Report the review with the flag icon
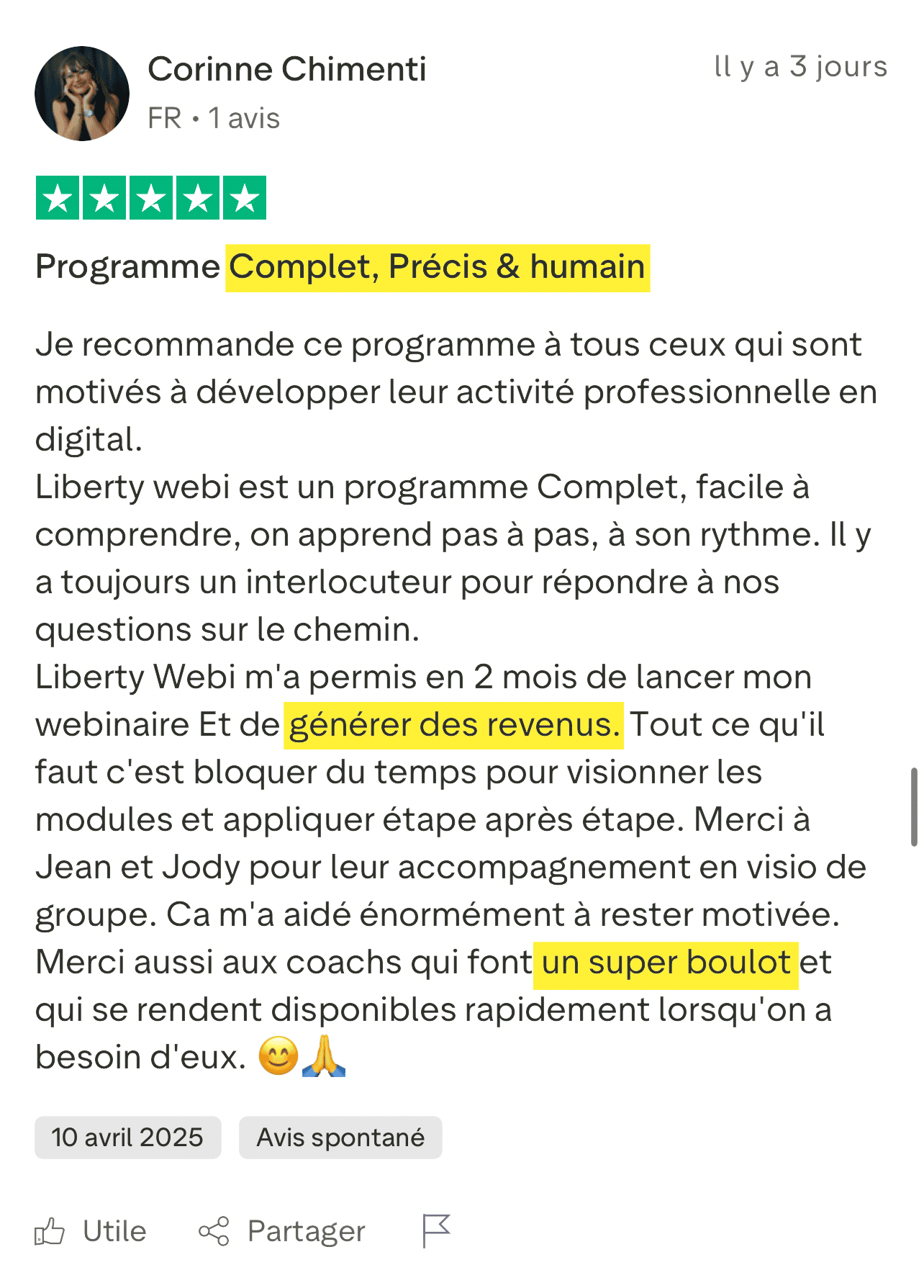 point(436,1230)
